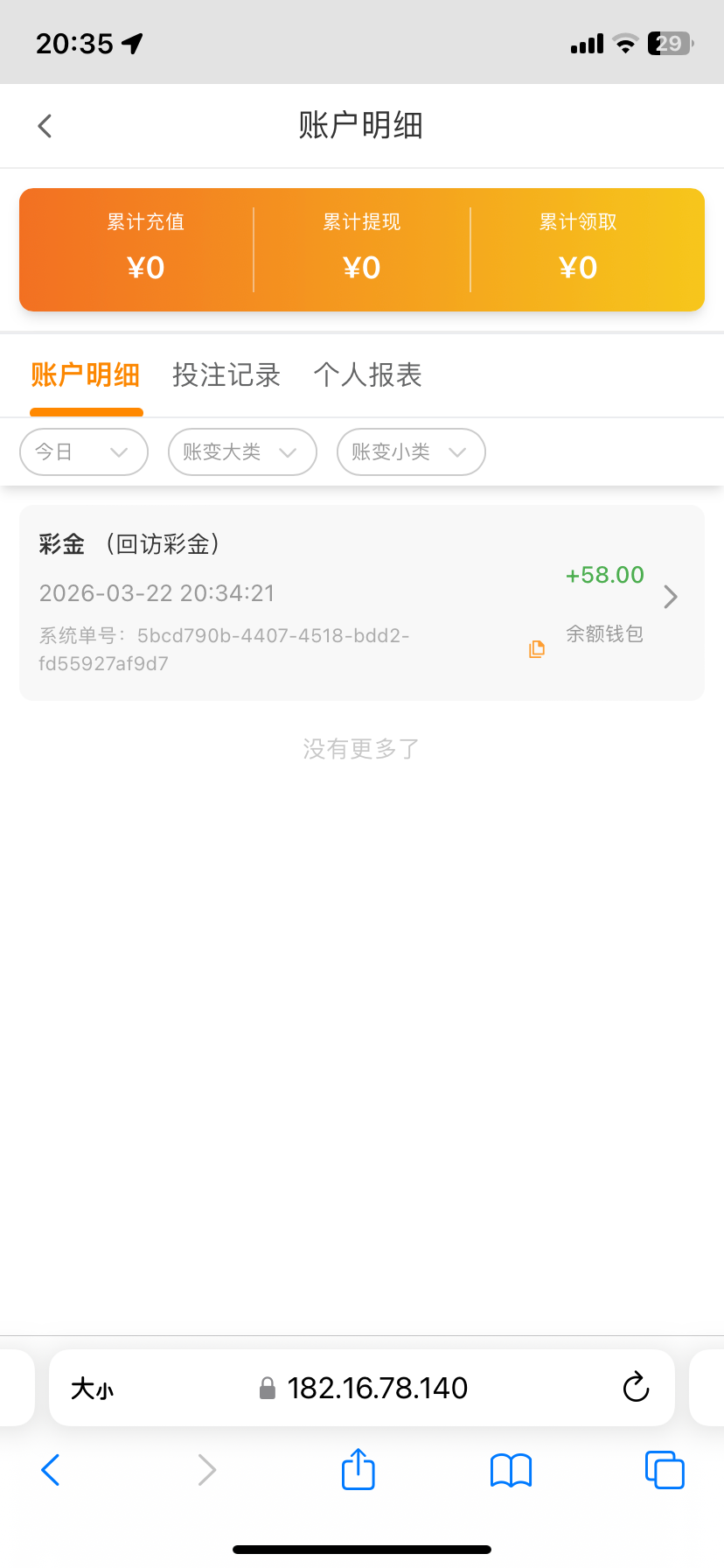This screenshot has height=1568, width=724.
Task: Expand the 今日 date filter dropdown
Action: click(83, 452)
